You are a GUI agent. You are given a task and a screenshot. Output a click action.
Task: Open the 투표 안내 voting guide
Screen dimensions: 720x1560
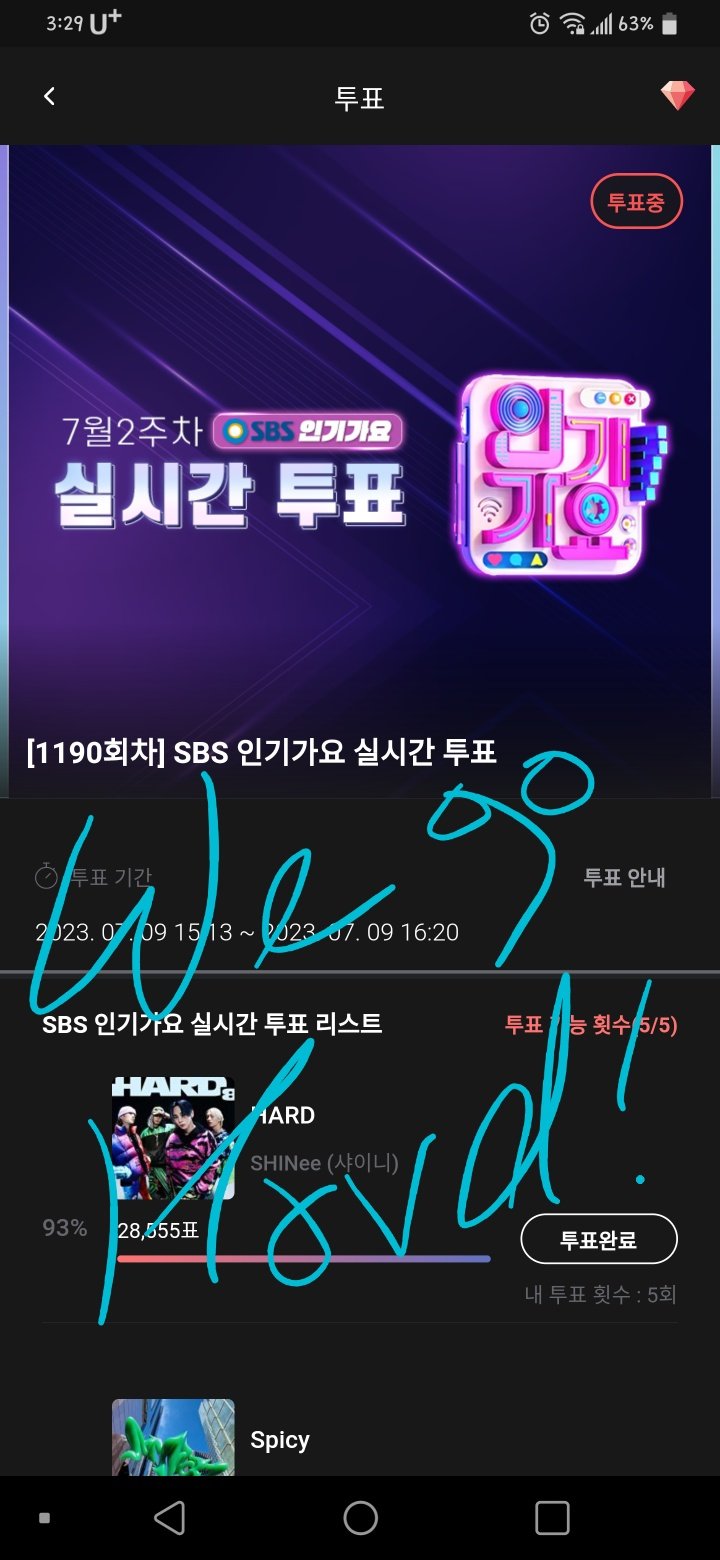(624, 877)
